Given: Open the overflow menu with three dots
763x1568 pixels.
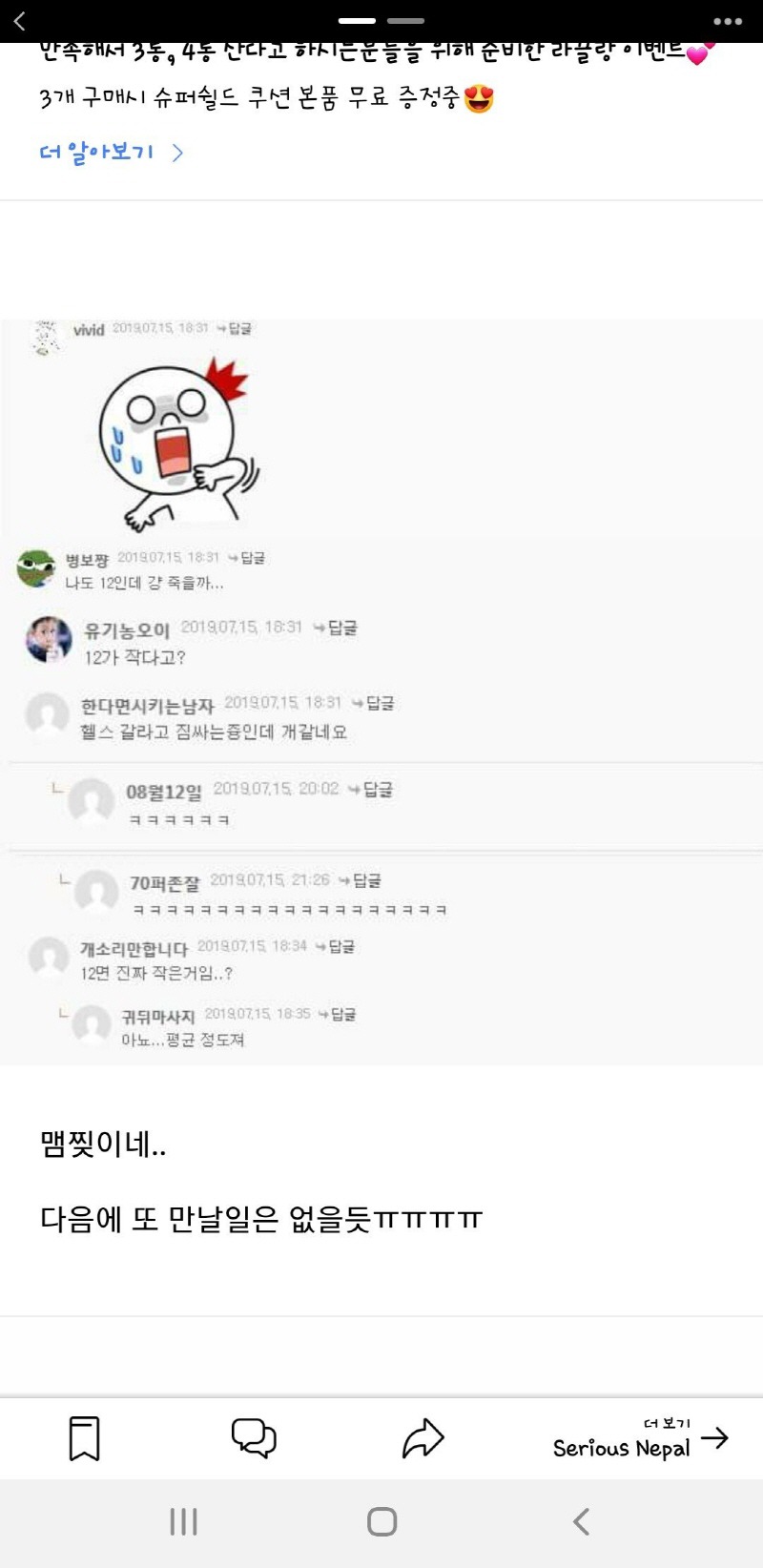Looking at the screenshot, I should pos(727,21).
